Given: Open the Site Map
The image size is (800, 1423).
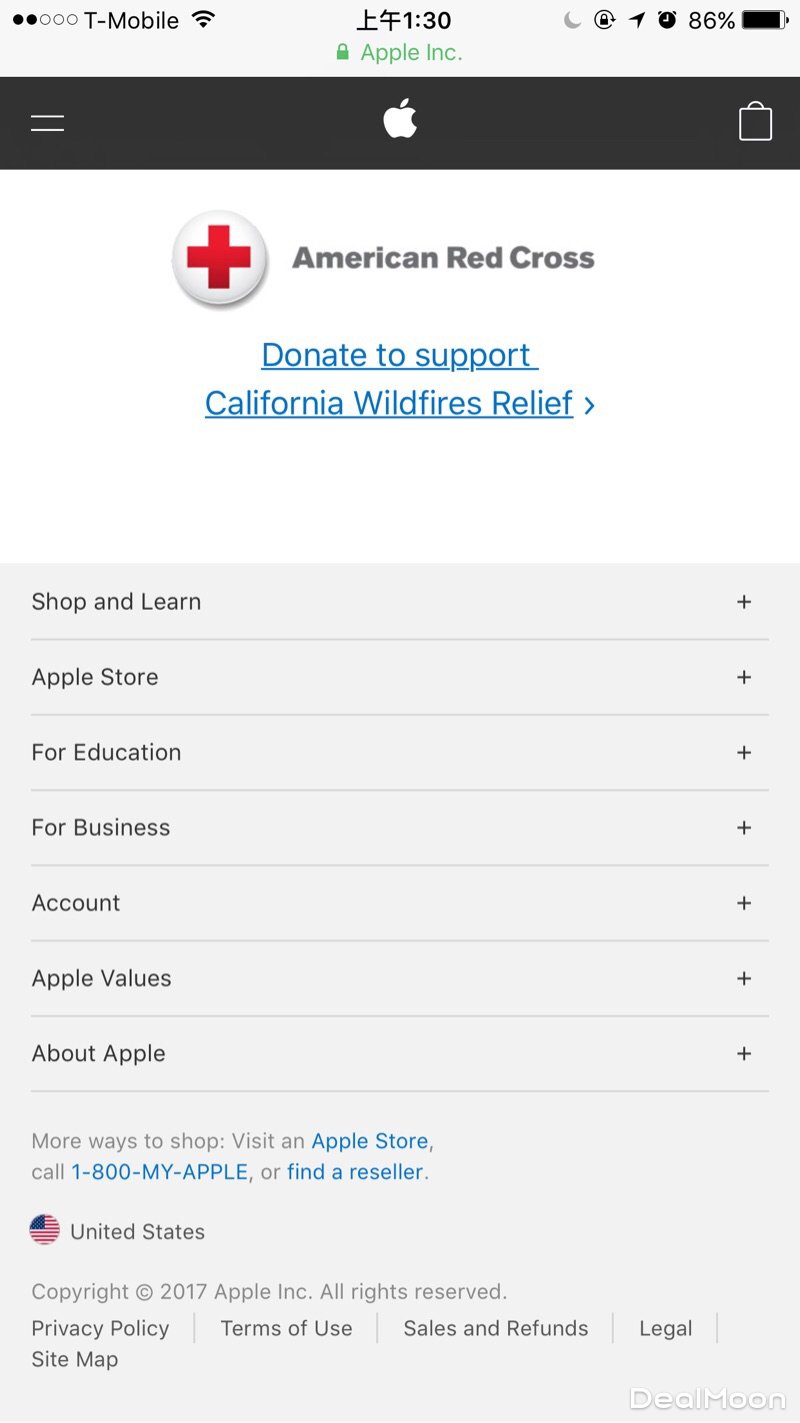Looking at the screenshot, I should (75, 1359).
